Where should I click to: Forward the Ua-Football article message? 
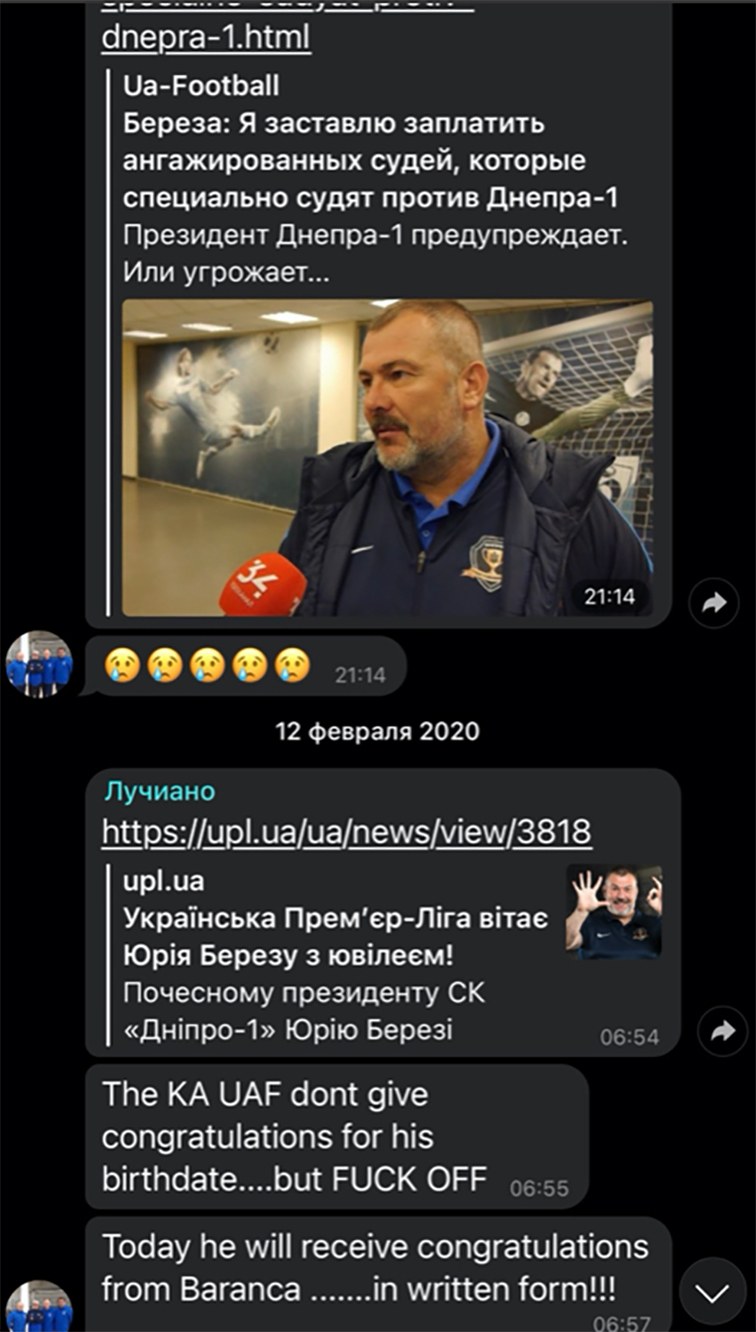[714, 602]
